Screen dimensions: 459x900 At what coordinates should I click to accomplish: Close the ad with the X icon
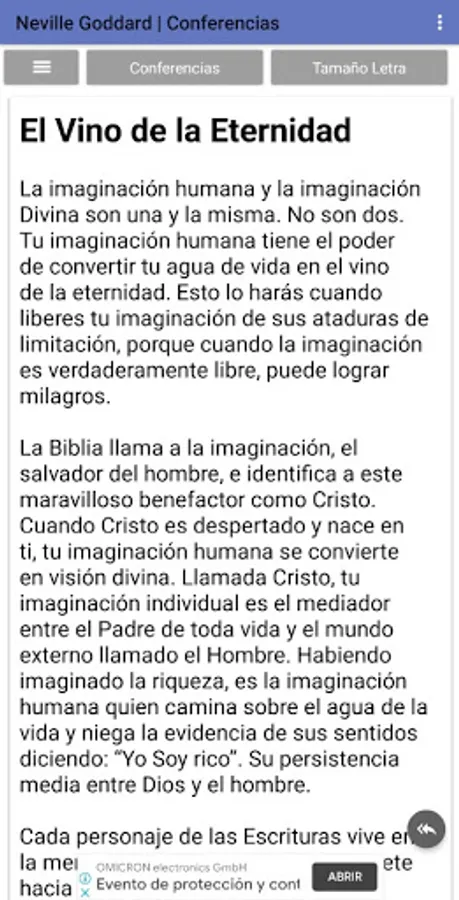[84, 893]
